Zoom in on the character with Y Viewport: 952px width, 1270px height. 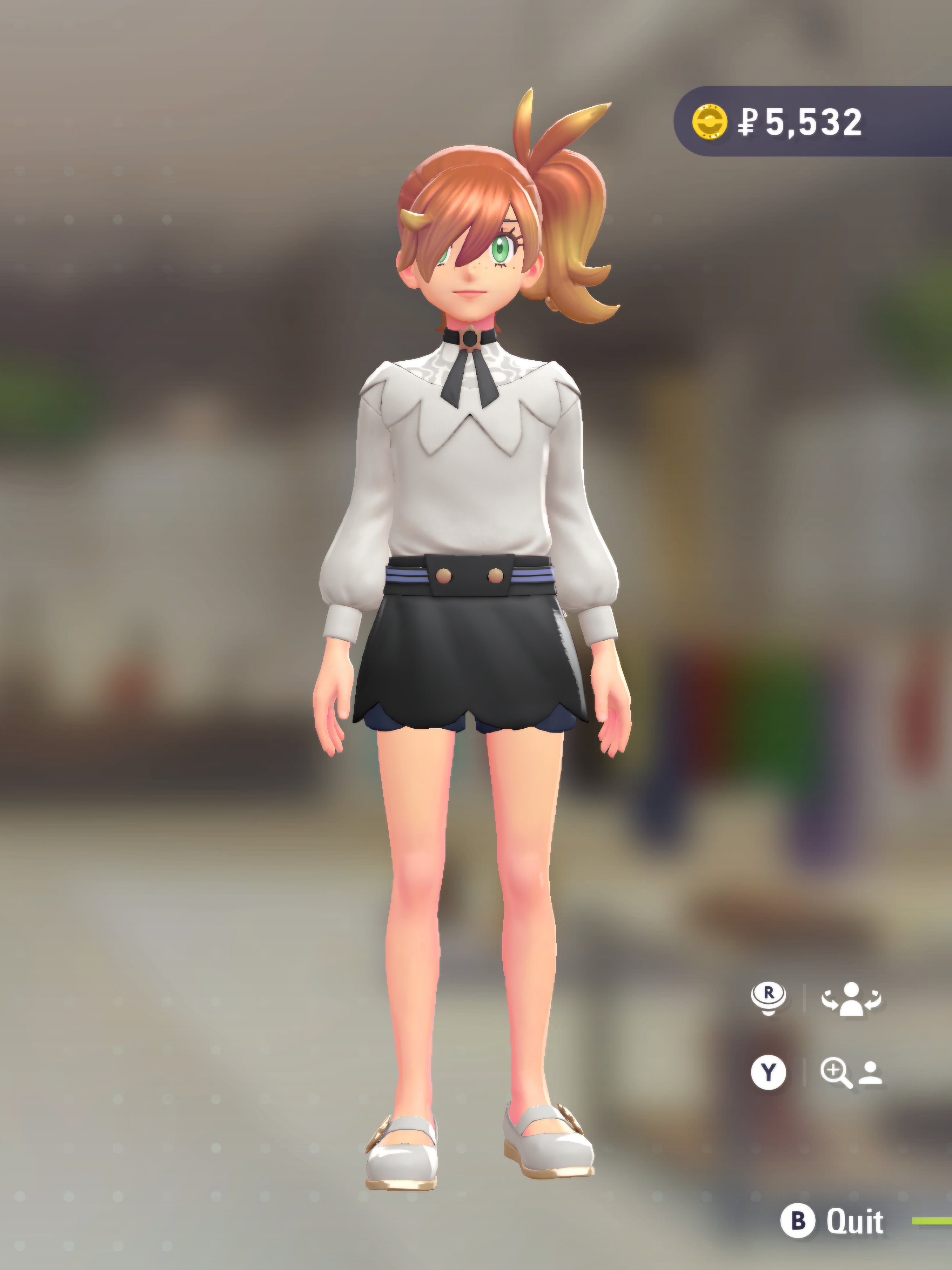click(768, 1071)
